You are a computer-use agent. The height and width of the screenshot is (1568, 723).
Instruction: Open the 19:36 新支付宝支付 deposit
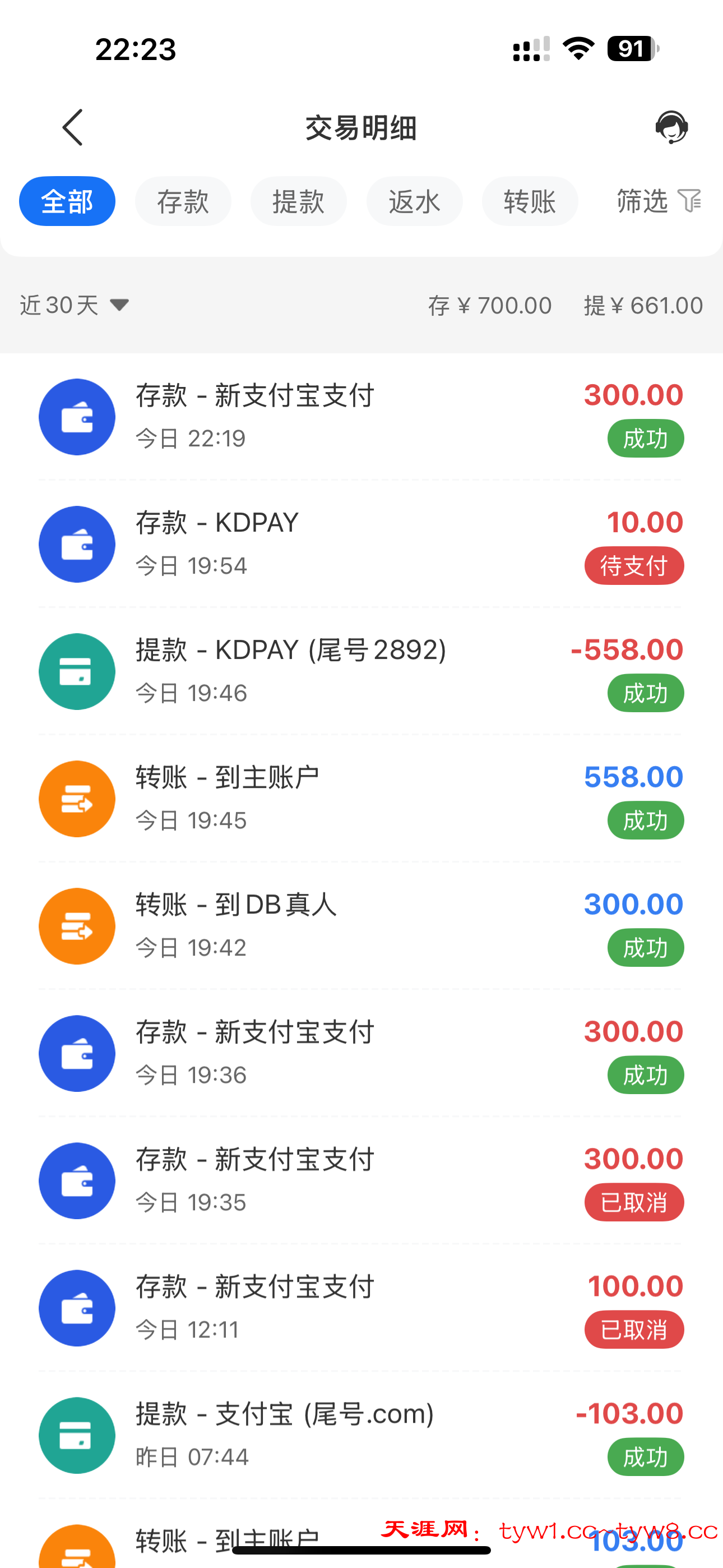coord(360,1053)
